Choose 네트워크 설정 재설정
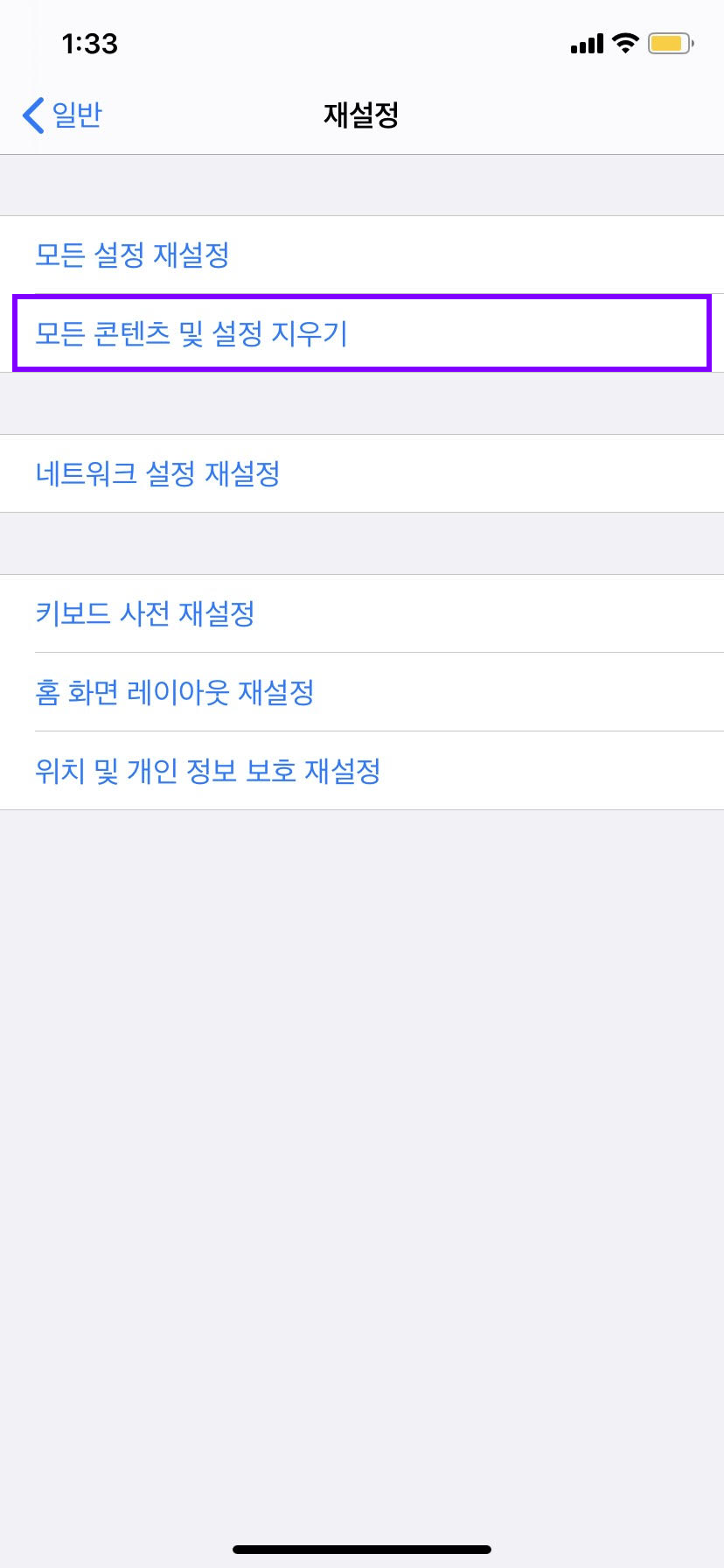 click(x=362, y=473)
